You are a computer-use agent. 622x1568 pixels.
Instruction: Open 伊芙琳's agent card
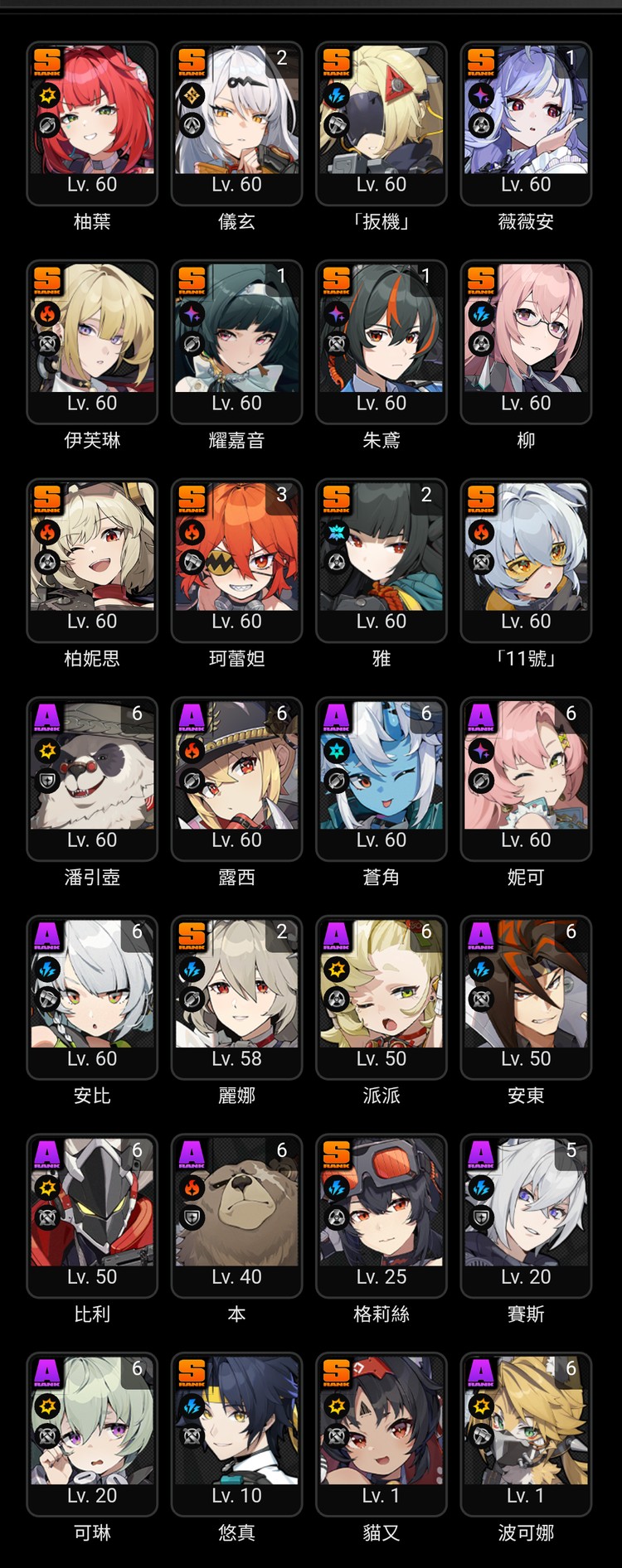pyautogui.click(x=92, y=341)
